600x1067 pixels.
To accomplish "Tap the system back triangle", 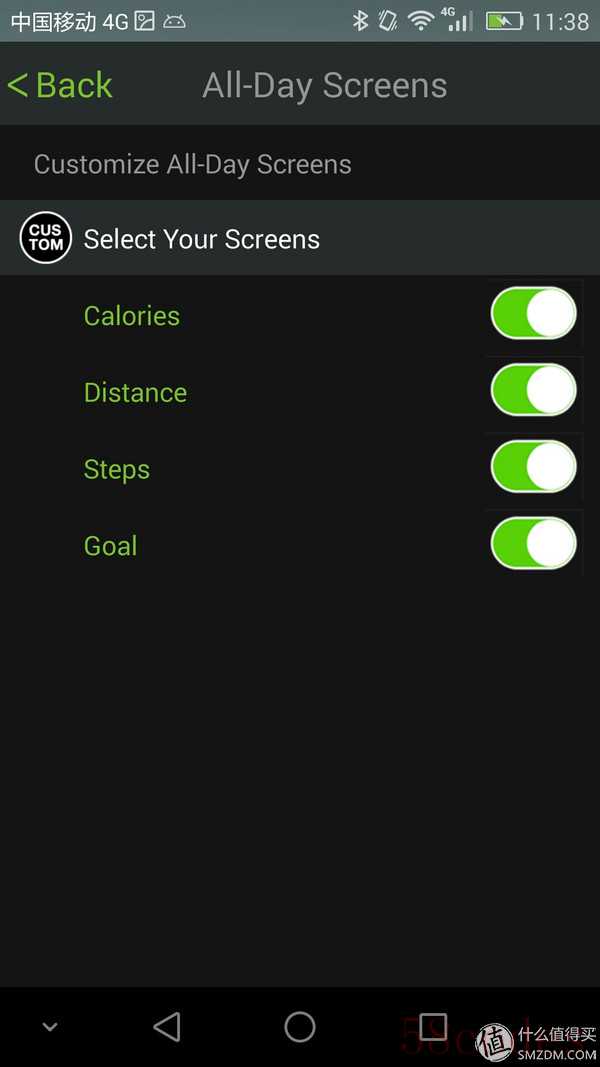I will pos(167,1027).
